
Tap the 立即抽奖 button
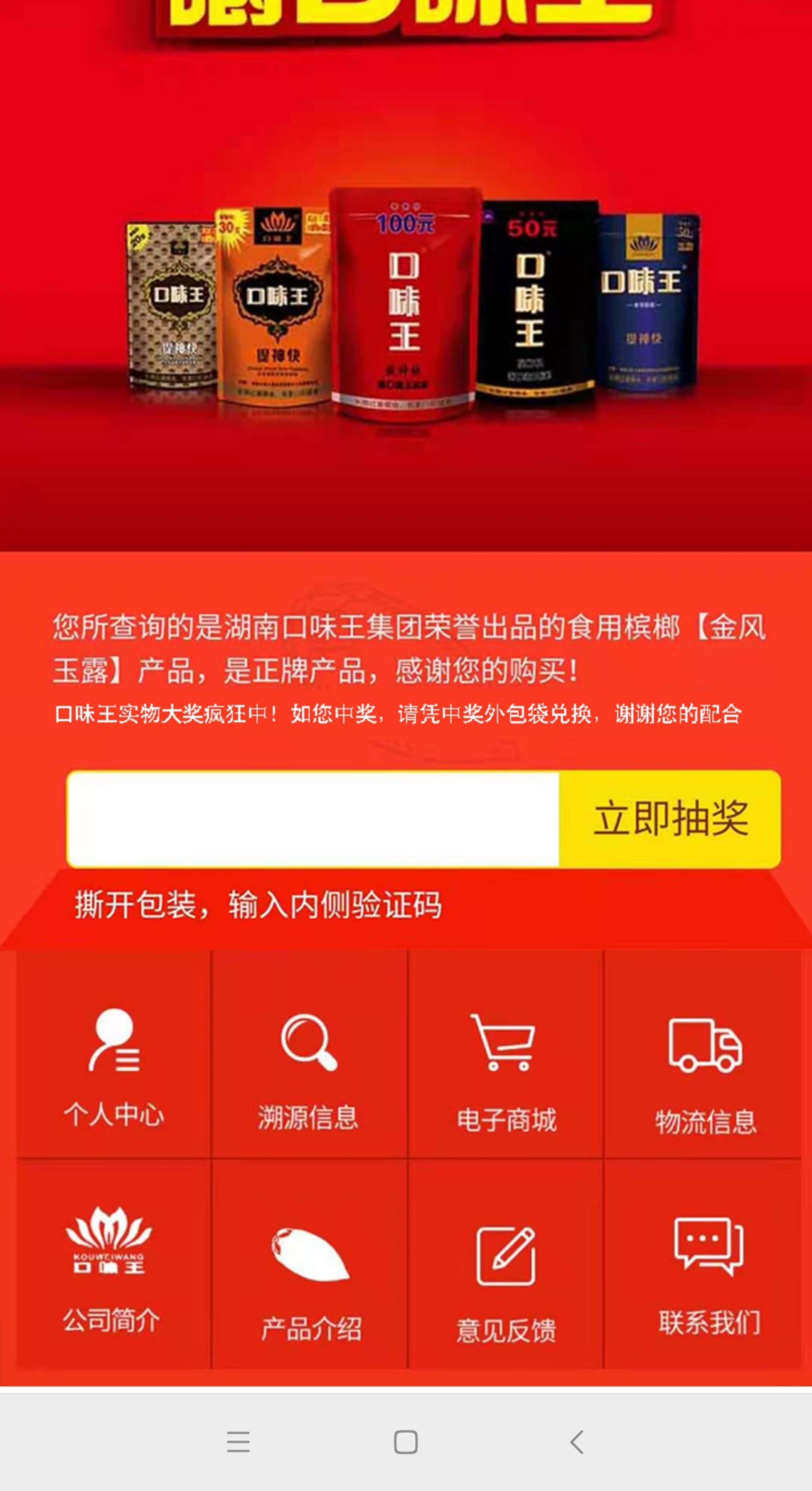tap(670, 819)
